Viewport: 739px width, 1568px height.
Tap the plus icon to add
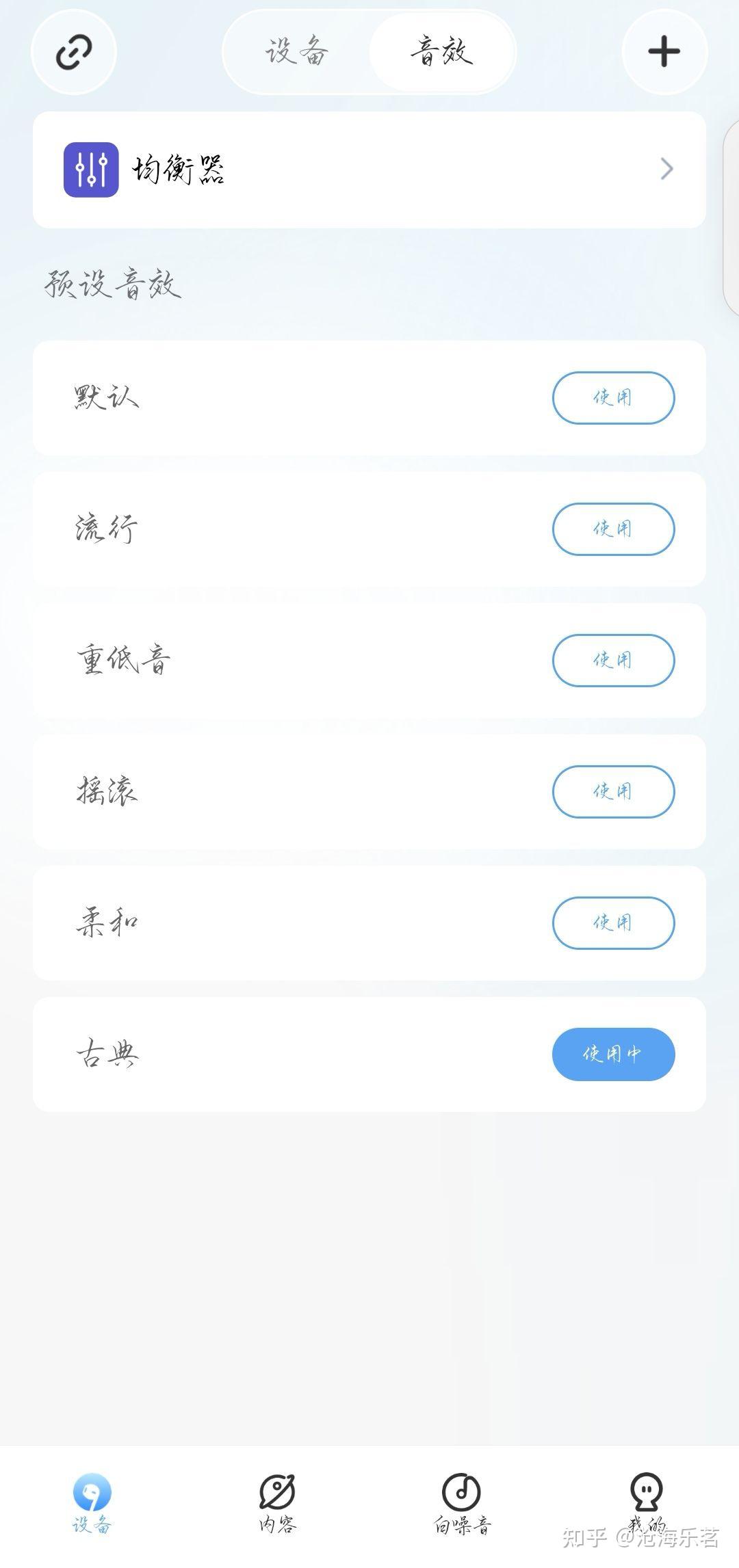[x=664, y=52]
